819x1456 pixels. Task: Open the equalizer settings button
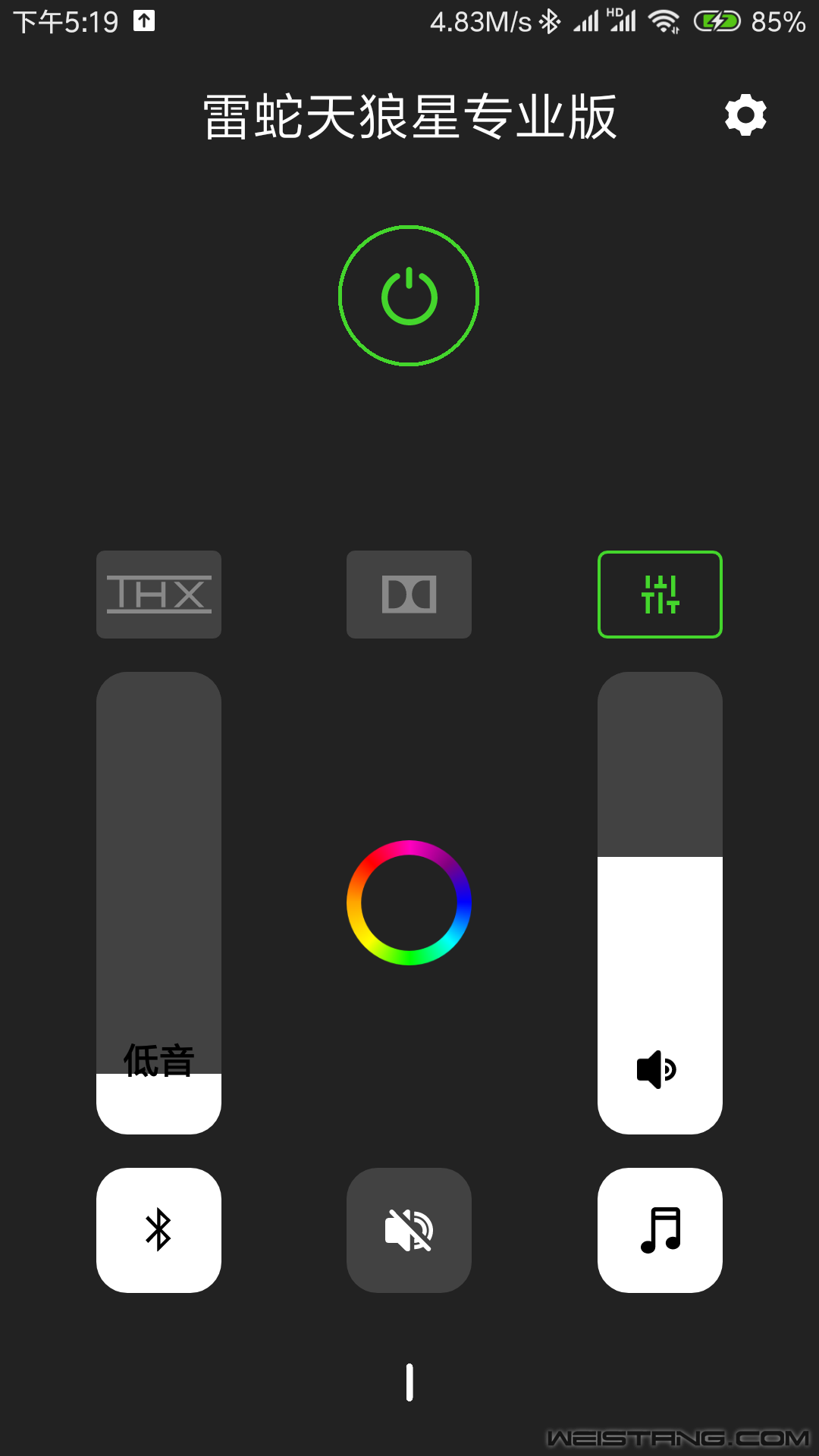tap(660, 595)
